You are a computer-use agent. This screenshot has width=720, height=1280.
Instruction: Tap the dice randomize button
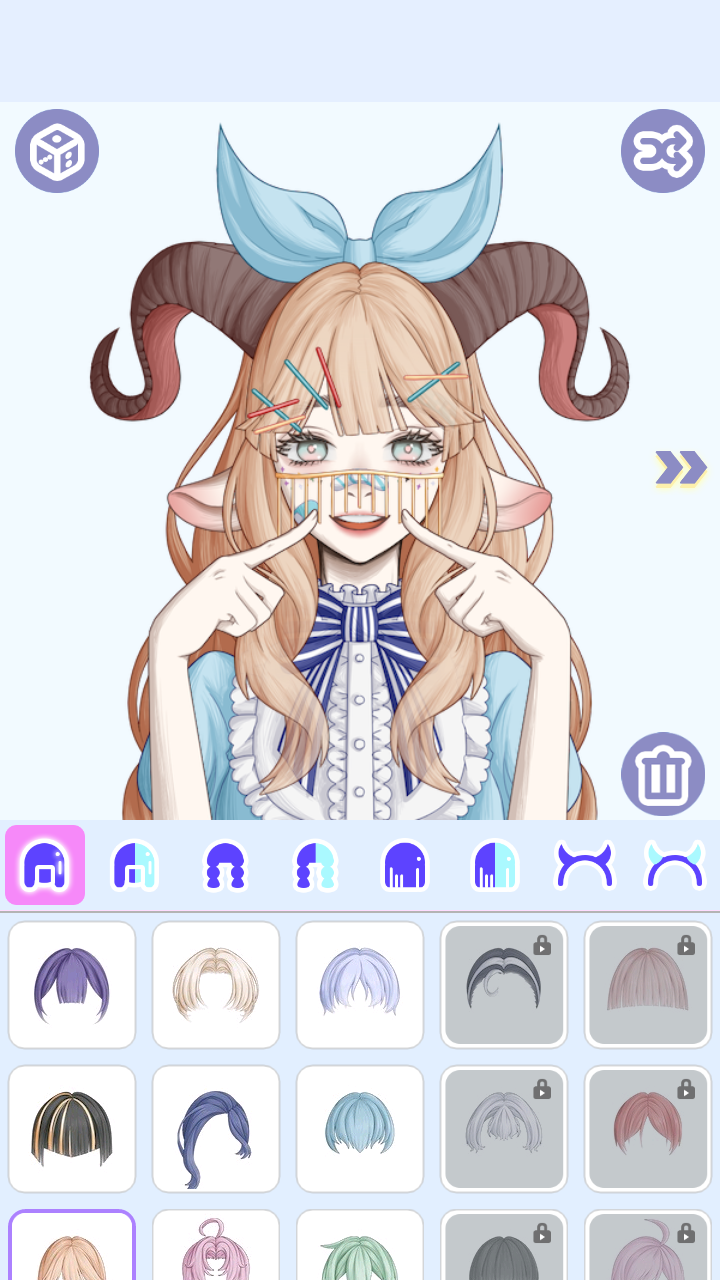point(57,151)
